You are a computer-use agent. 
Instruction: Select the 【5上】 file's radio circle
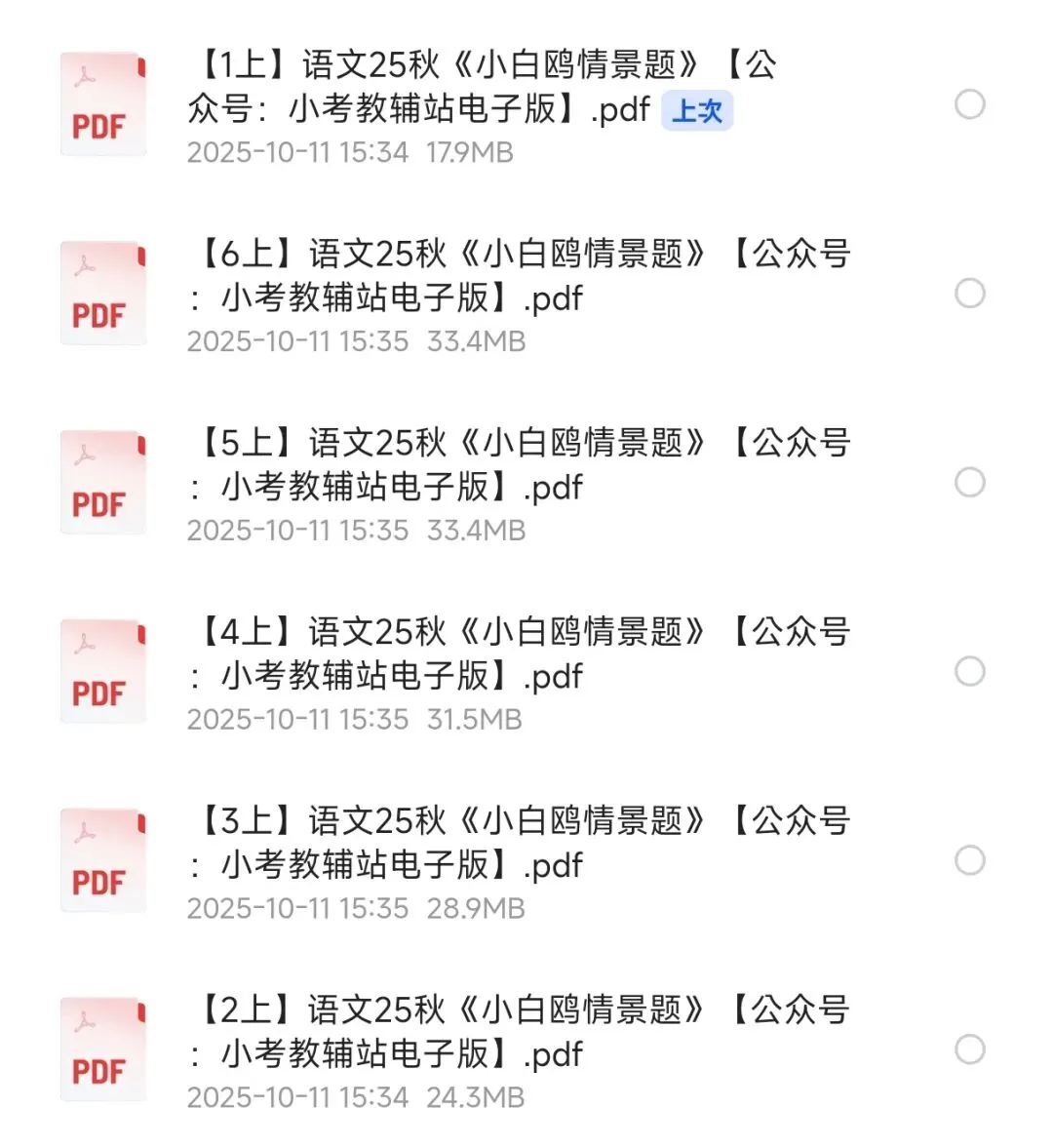(x=969, y=482)
